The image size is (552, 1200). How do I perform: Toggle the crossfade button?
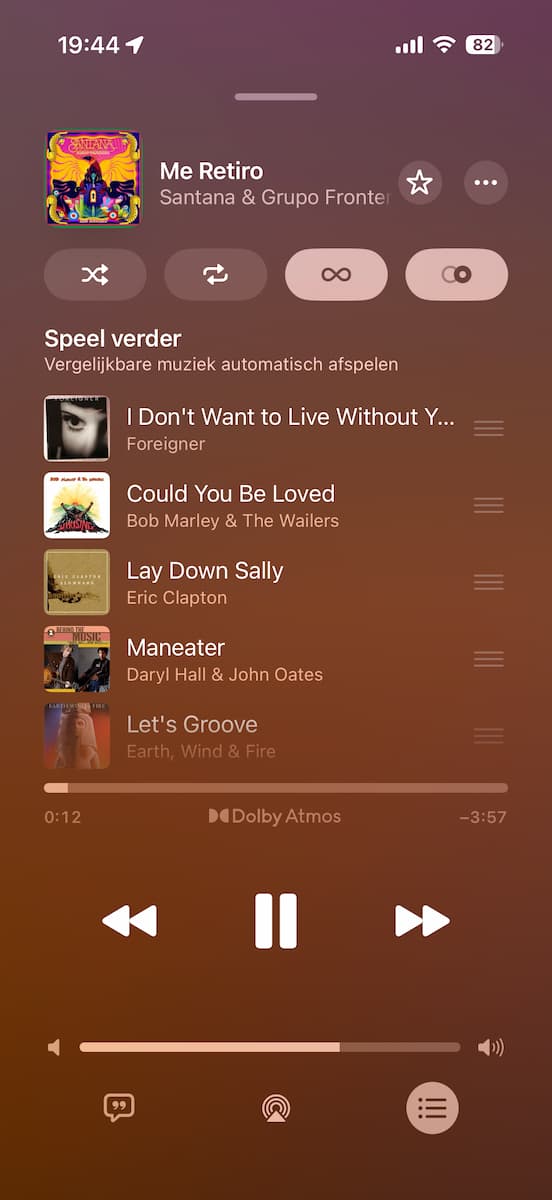coord(457,275)
